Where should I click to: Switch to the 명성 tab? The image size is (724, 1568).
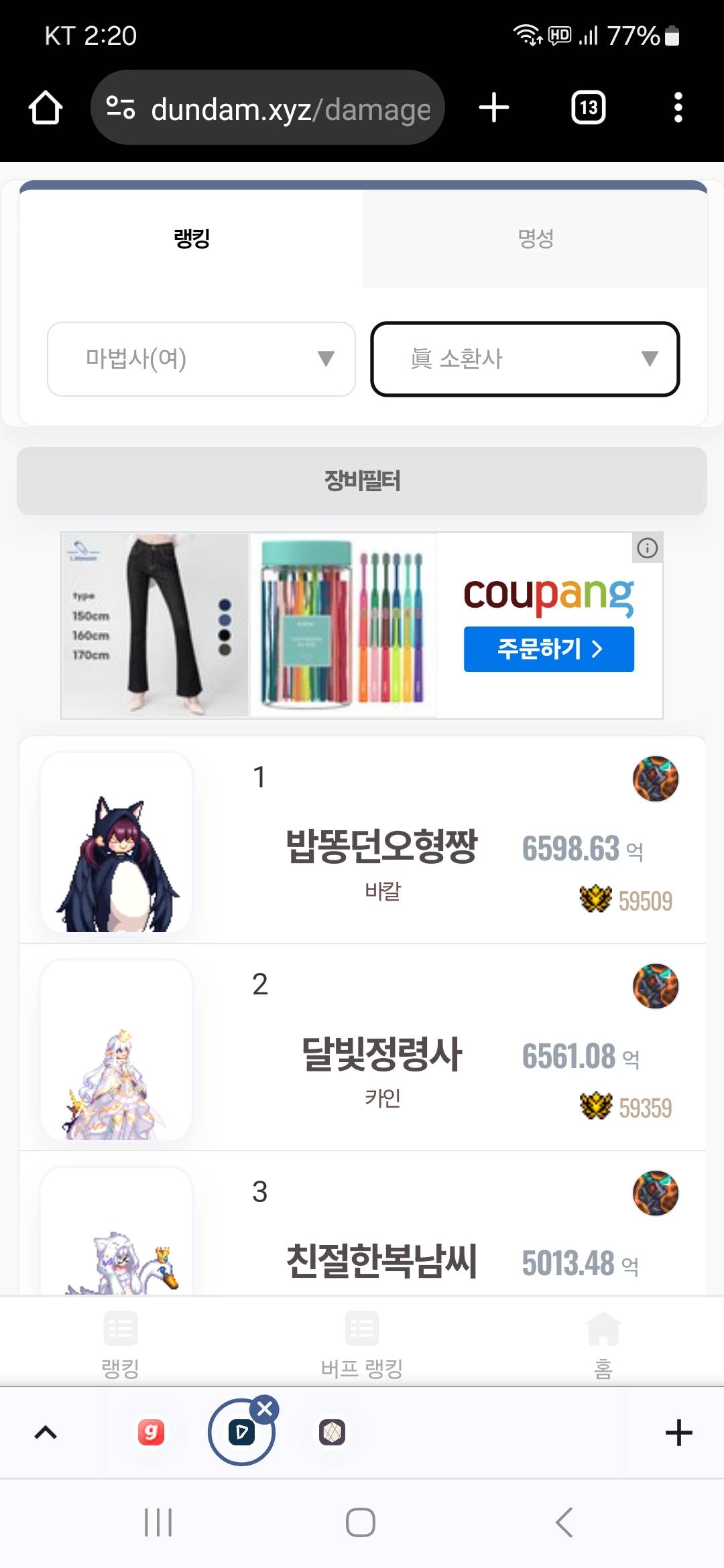(535, 239)
